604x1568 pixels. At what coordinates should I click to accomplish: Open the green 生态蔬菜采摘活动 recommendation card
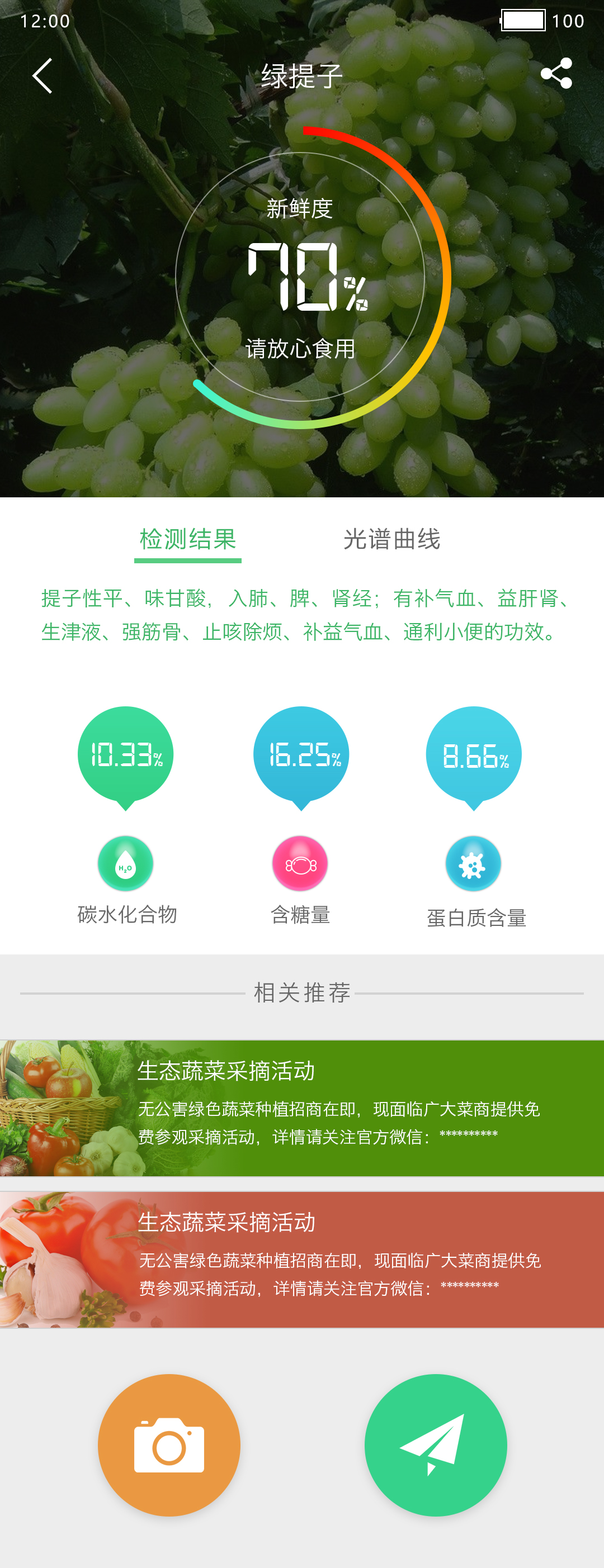coord(301,1108)
